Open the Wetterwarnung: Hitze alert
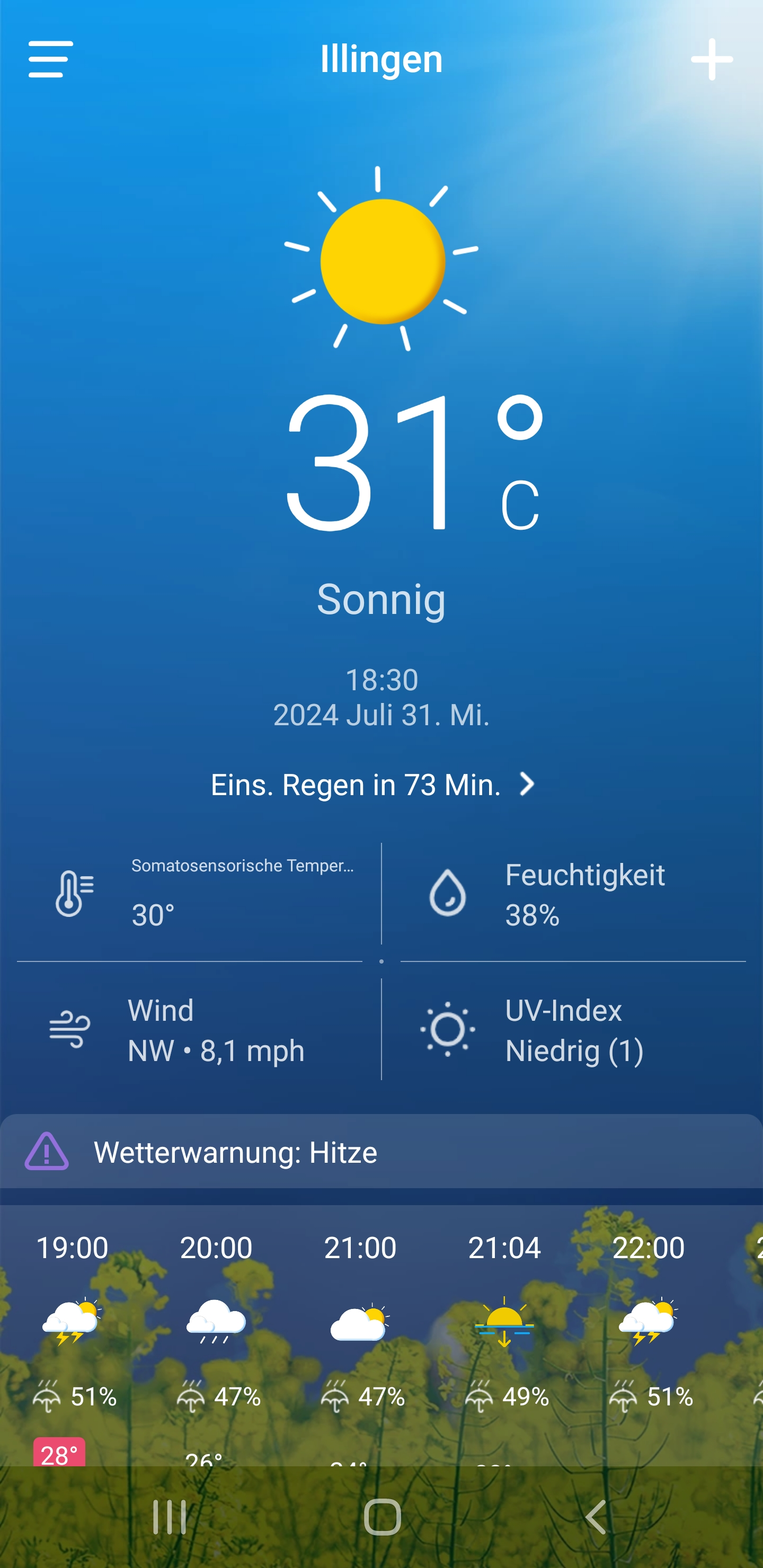Image resolution: width=763 pixels, height=1568 pixels. [381, 1152]
